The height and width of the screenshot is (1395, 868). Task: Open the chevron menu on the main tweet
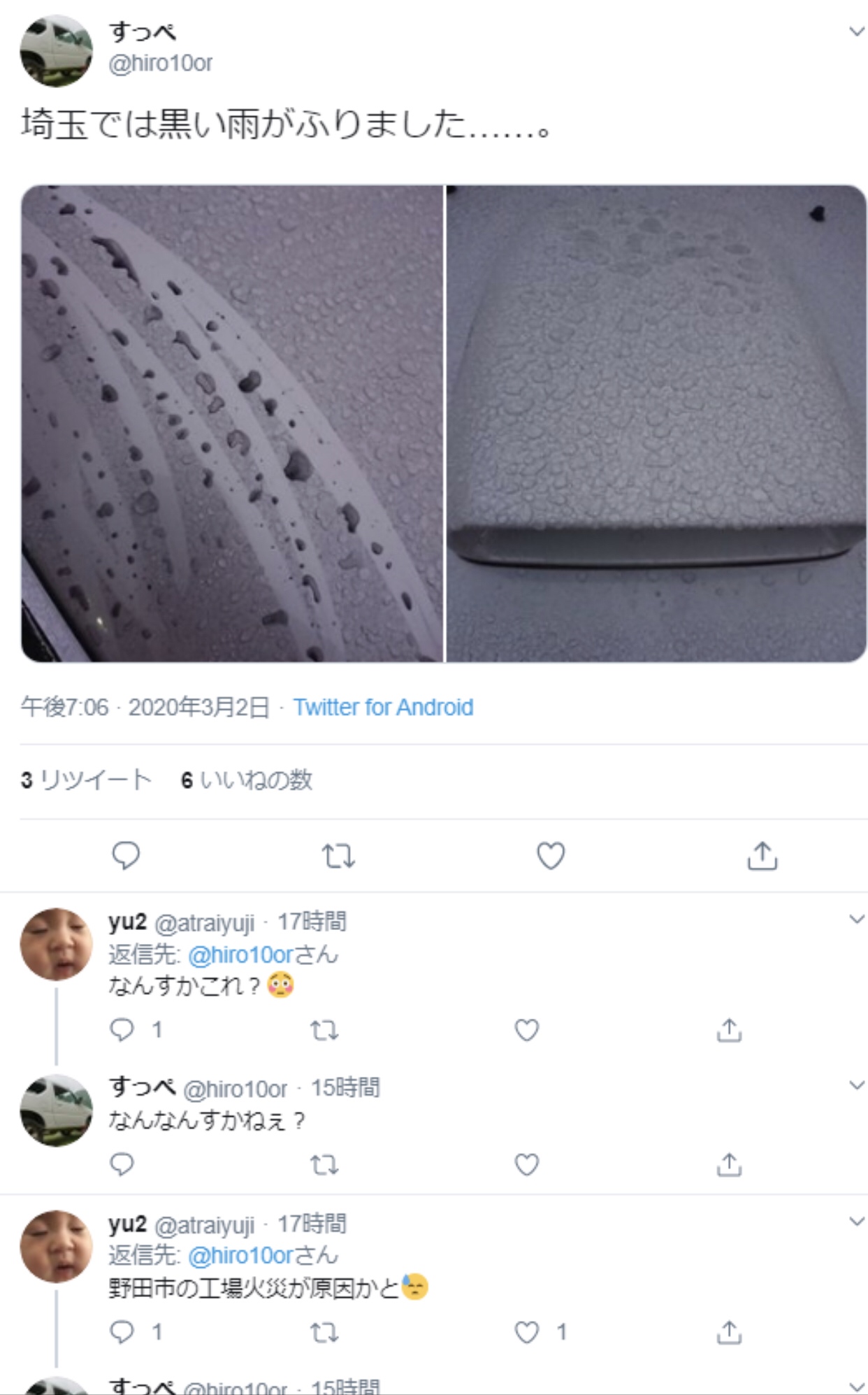coord(856,31)
